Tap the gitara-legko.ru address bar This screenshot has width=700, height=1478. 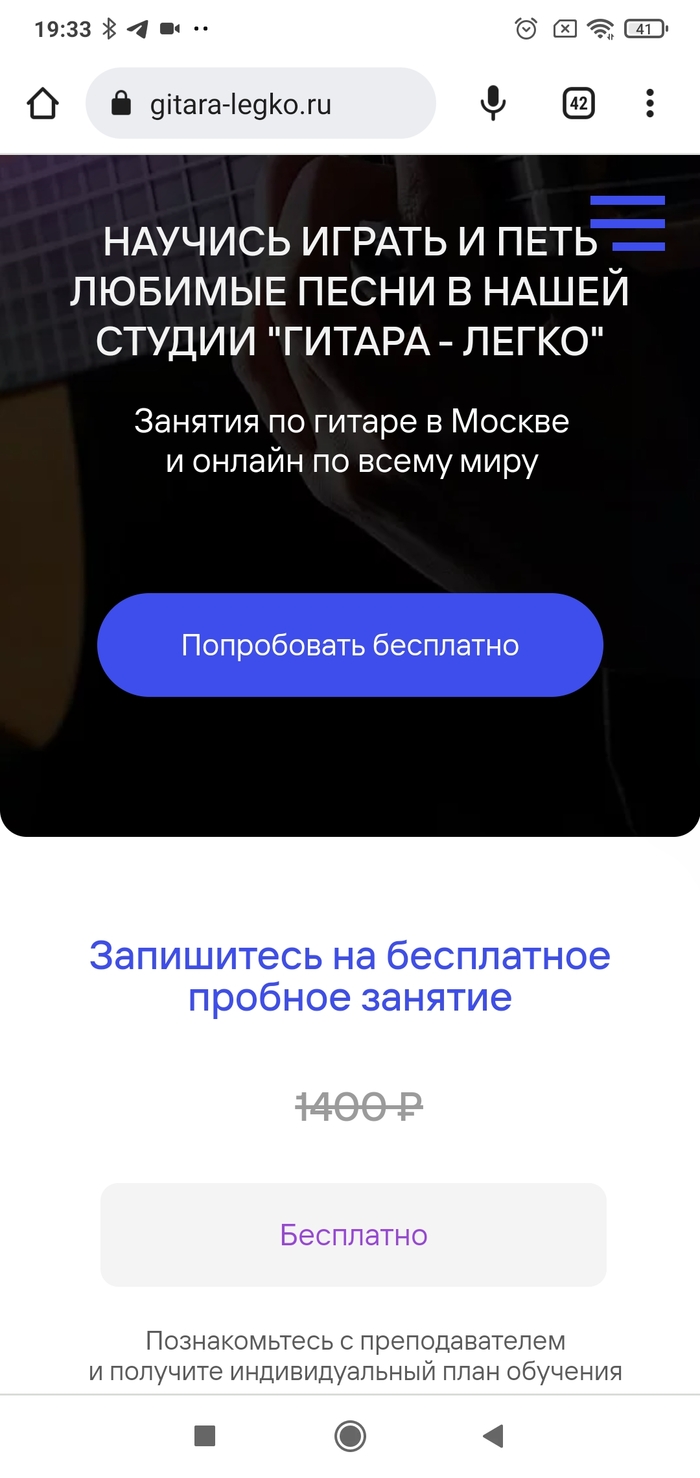(260, 104)
